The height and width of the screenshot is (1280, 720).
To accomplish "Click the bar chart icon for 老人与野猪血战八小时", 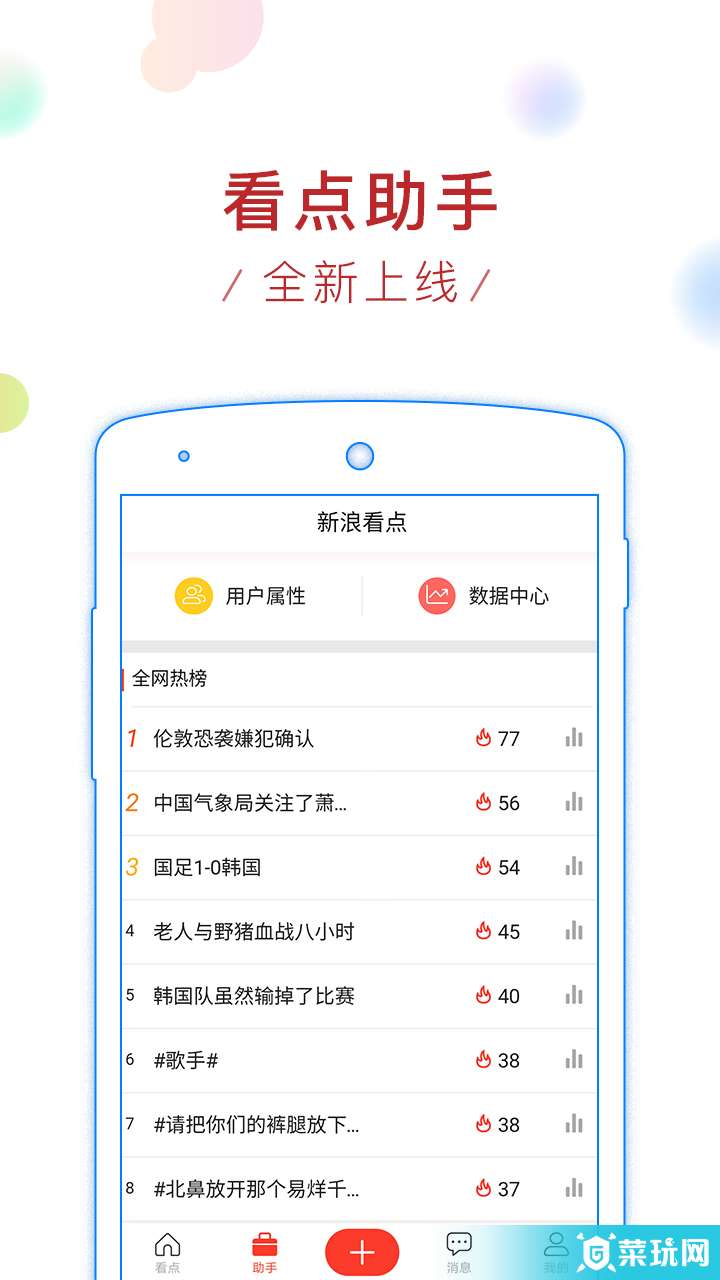I will tap(572, 931).
